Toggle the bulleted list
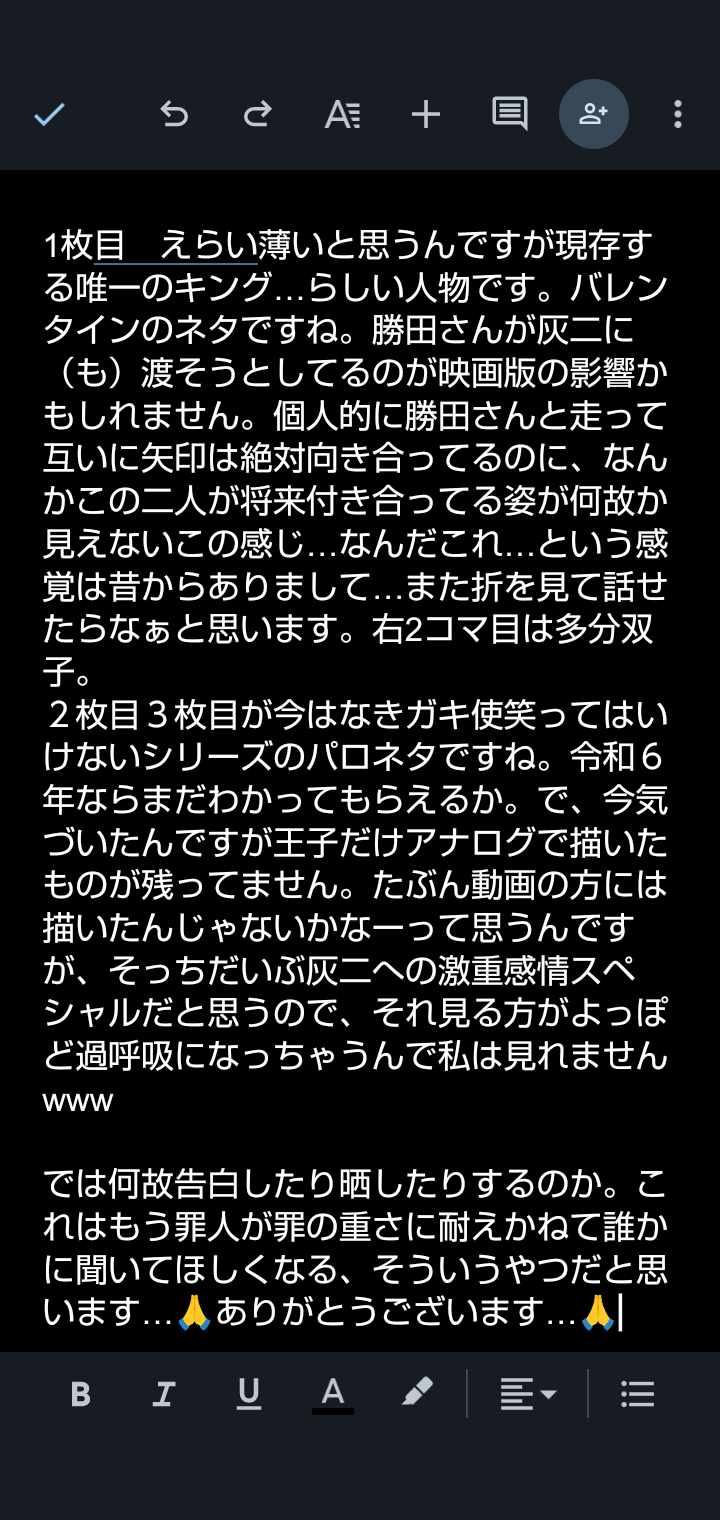720x1520 pixels. (x=637, y=1393)
